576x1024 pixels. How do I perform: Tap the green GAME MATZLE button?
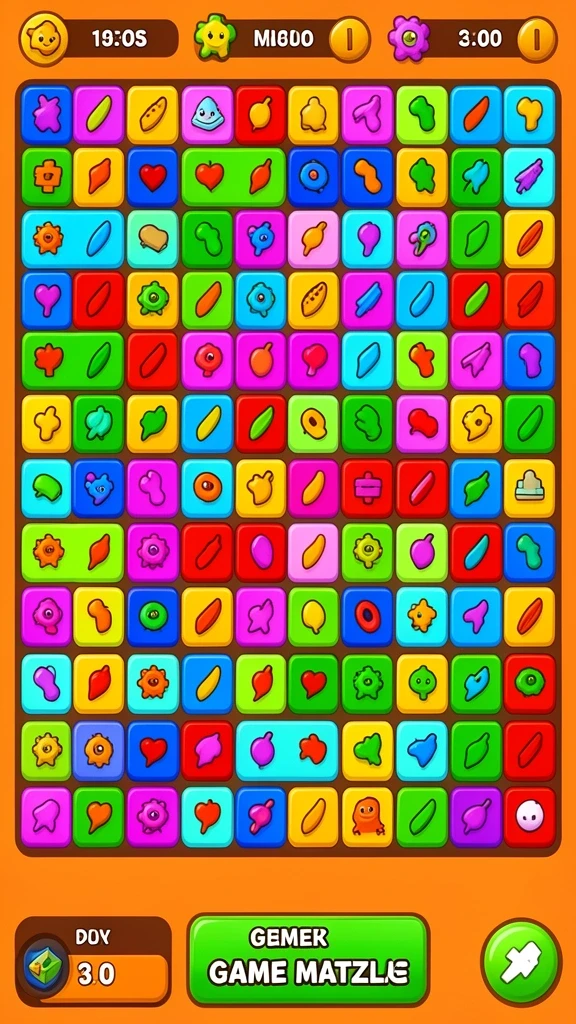[308, 959]
